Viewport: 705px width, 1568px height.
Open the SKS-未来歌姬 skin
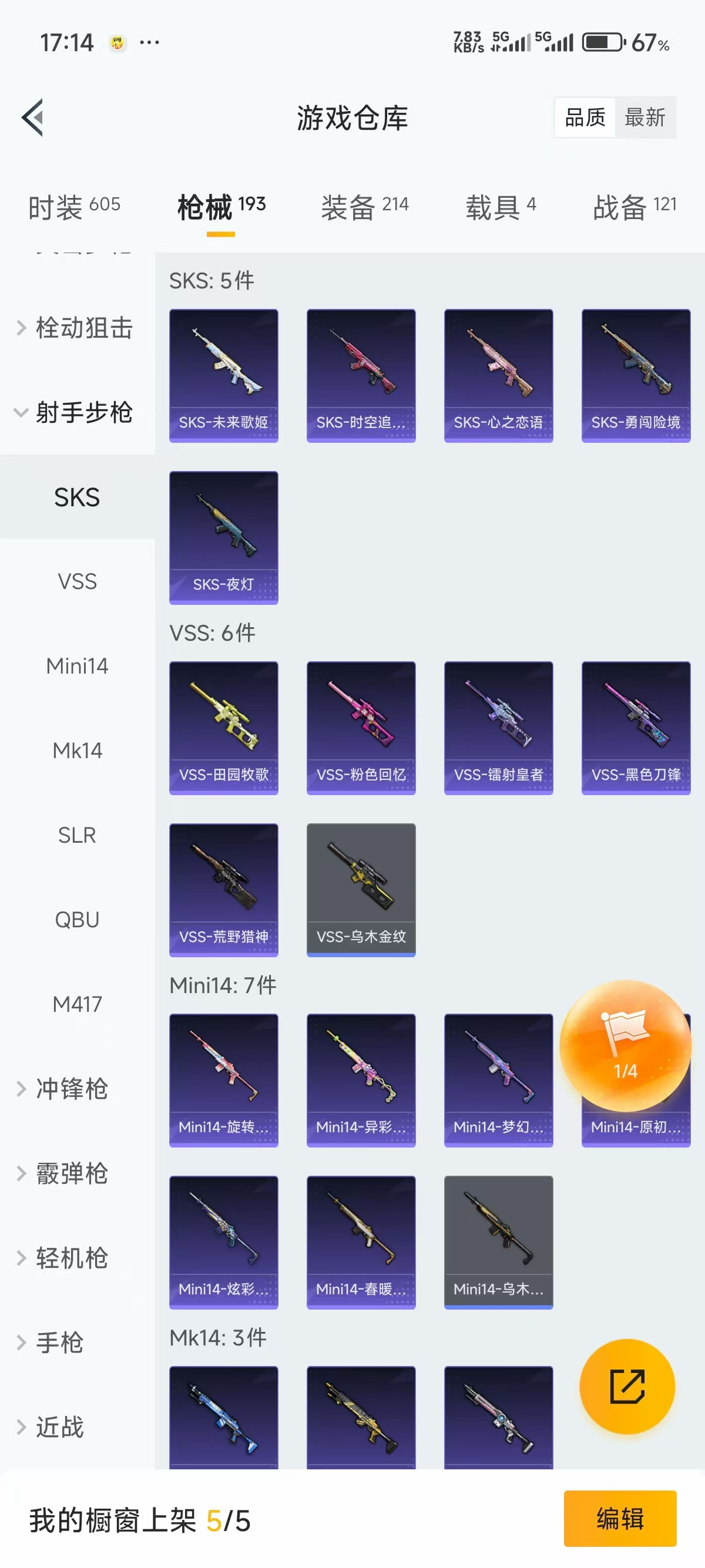coord(223,376)
